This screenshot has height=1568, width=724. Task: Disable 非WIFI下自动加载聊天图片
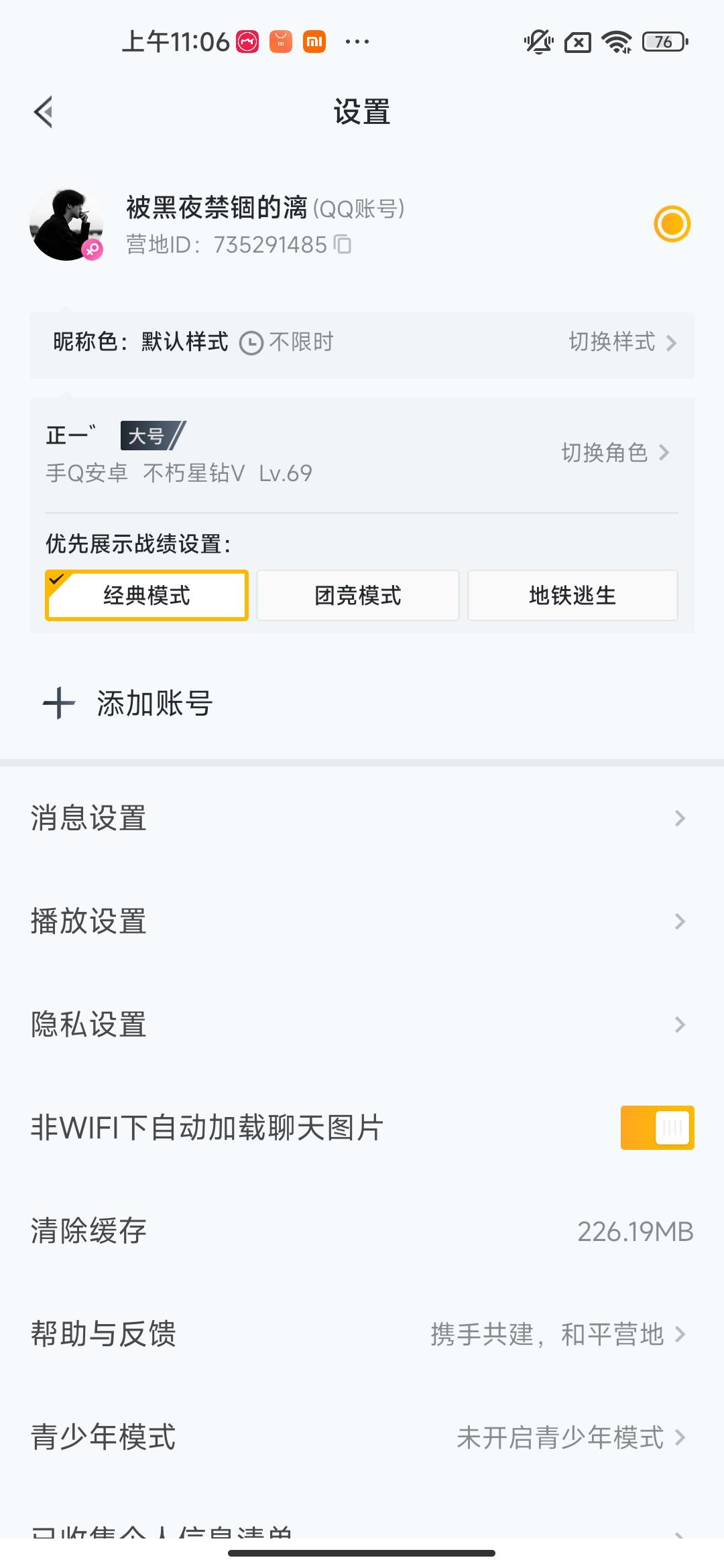pos(656,1127)
